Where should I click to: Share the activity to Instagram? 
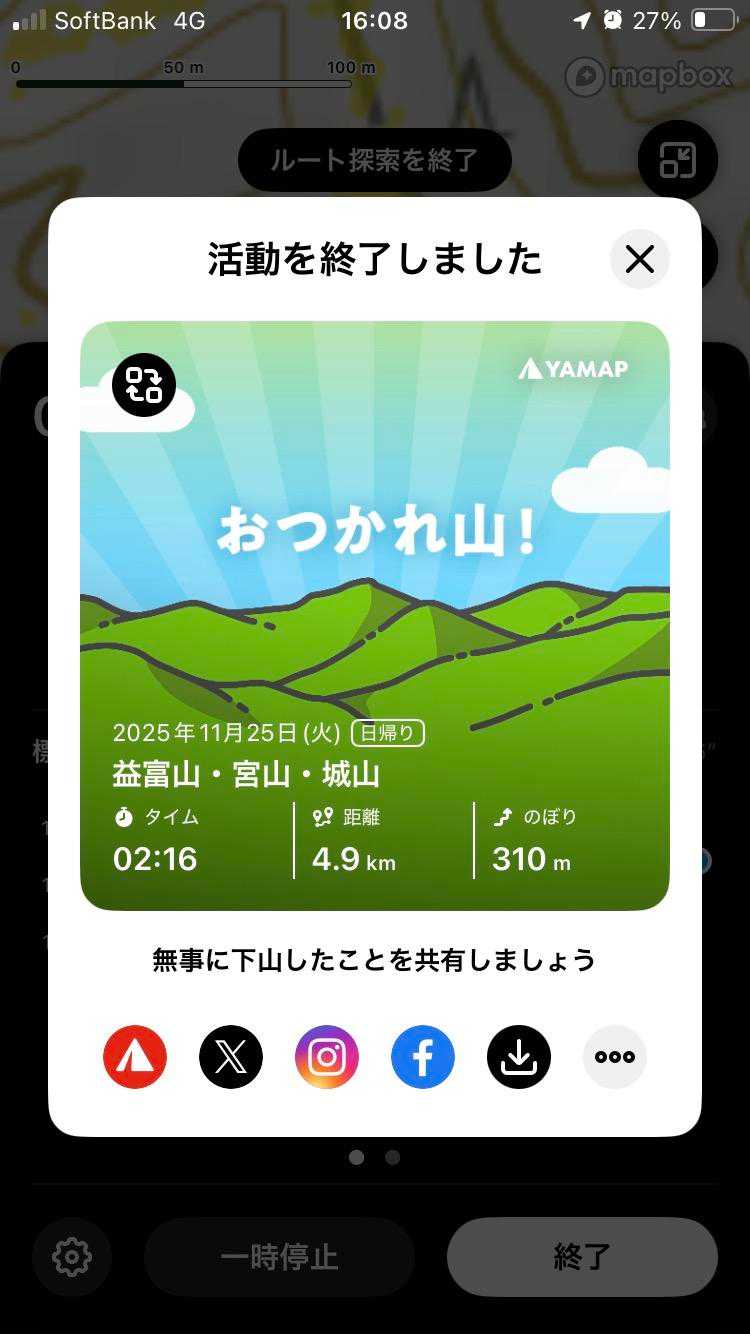pos(327,1057)
